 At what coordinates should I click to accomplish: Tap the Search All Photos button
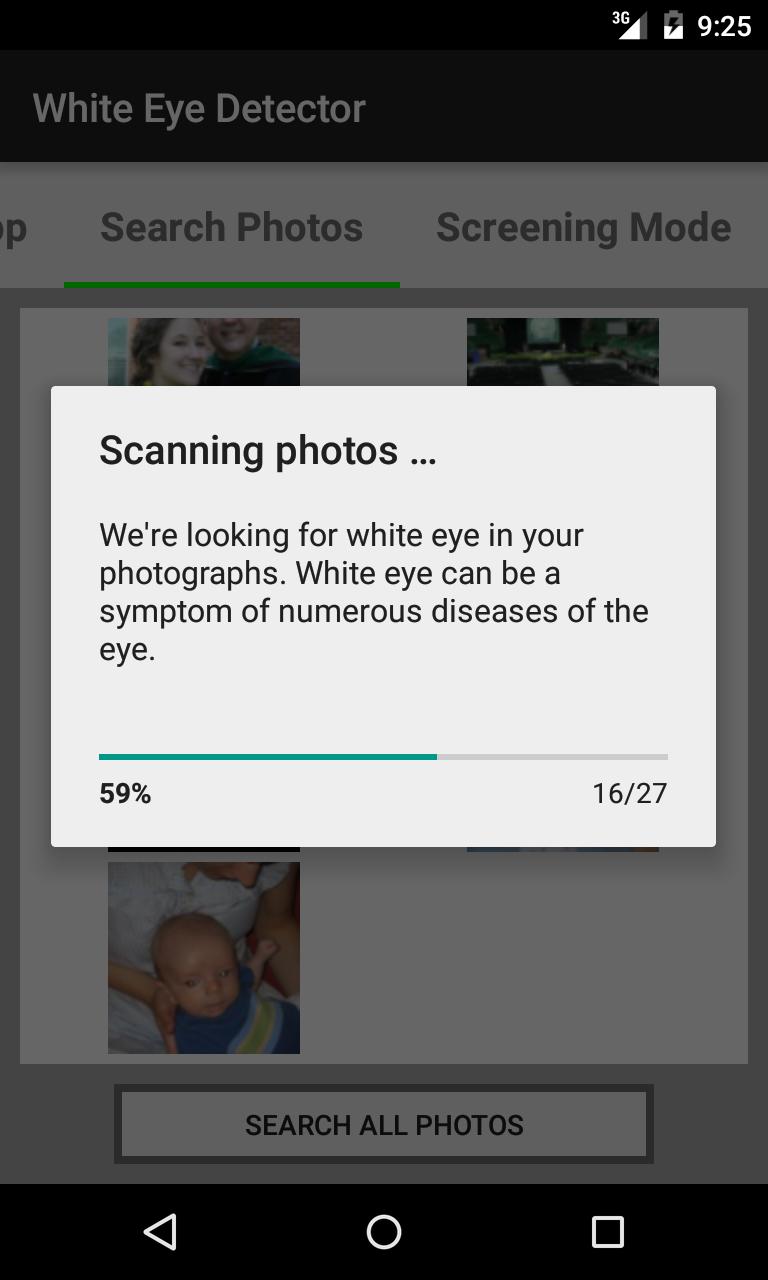tap(384, 1125)
